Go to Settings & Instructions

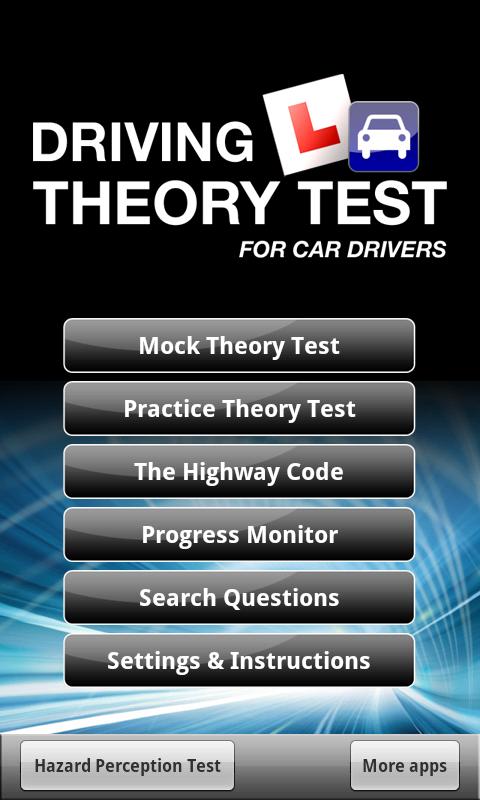tap(239, 660)
